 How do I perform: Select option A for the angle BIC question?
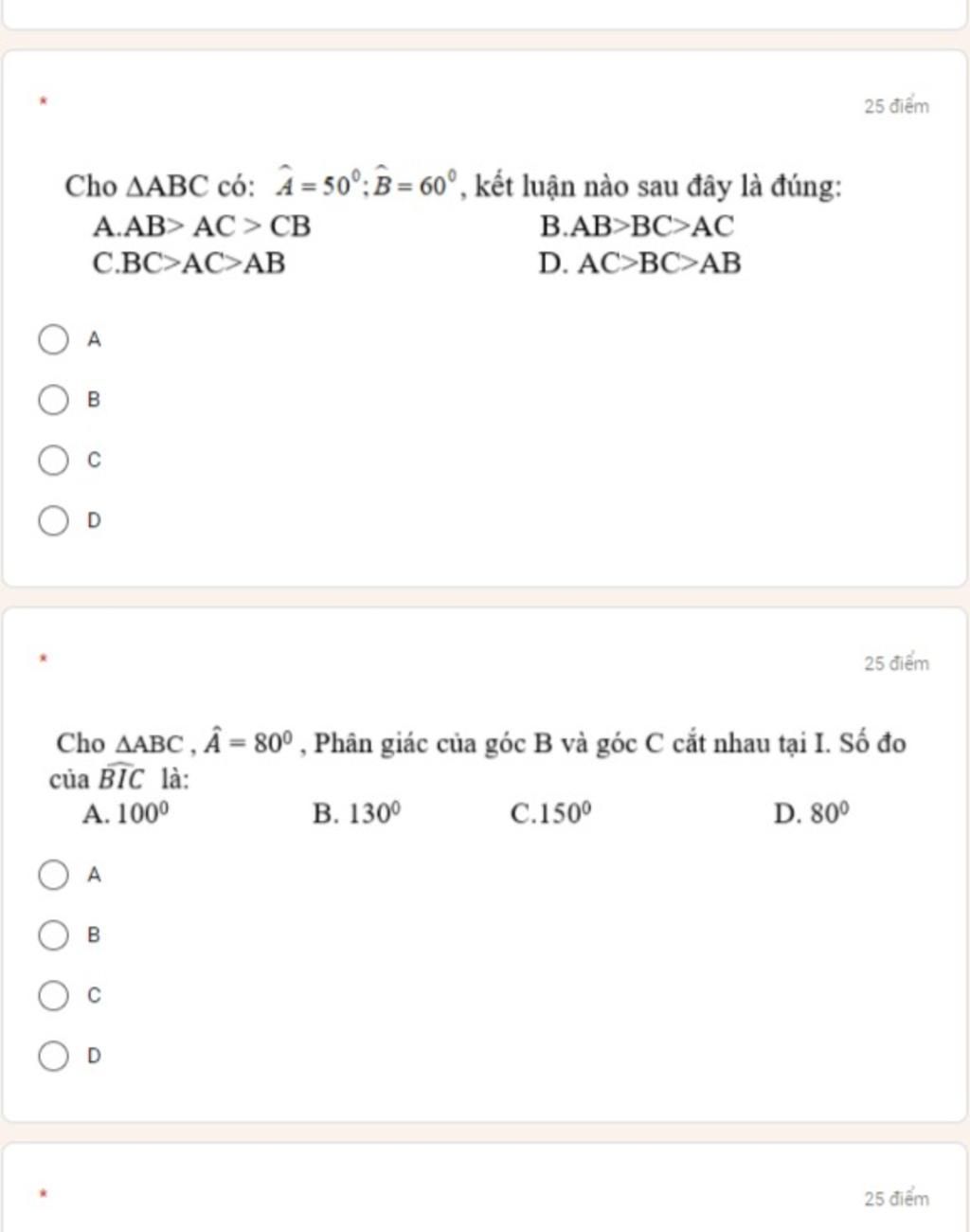[x=53, y=875]
